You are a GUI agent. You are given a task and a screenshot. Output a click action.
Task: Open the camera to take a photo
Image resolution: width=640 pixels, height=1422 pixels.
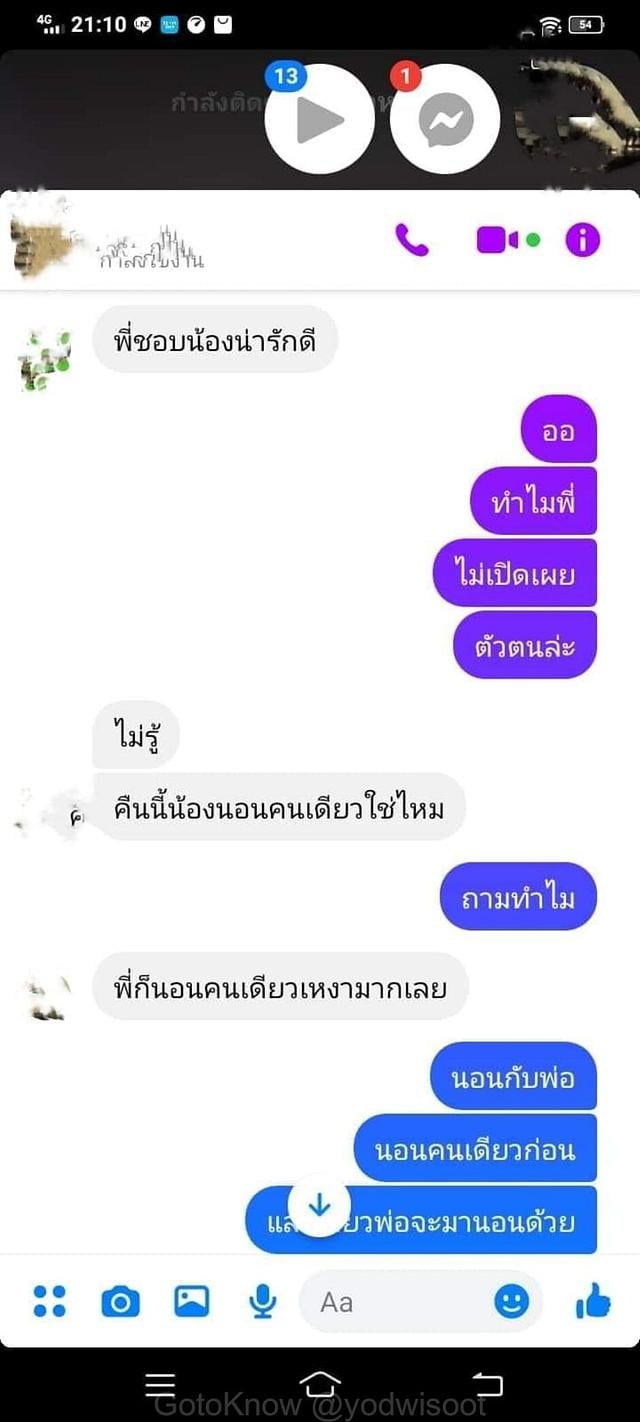[x=120, y=1301]
